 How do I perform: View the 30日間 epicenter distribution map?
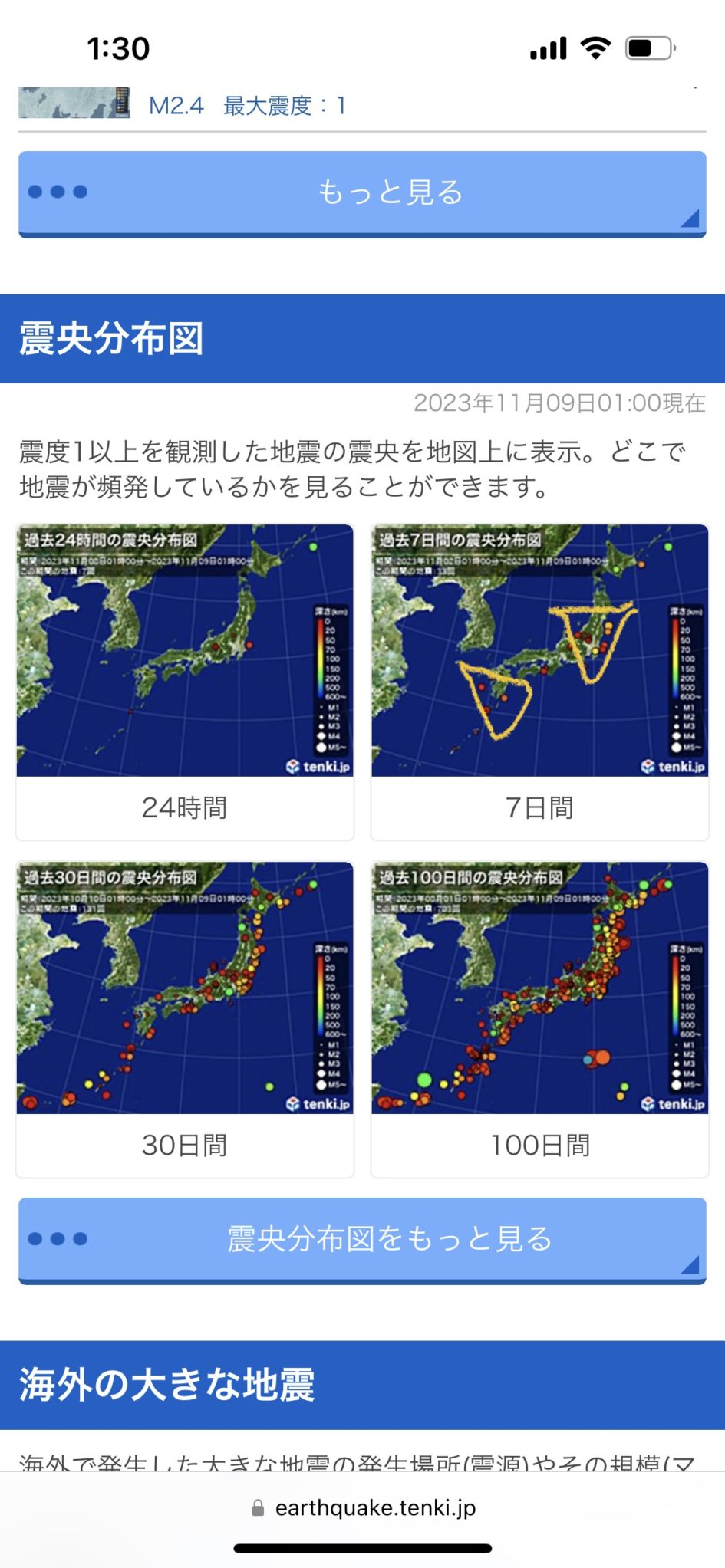(x=185, y=989)
